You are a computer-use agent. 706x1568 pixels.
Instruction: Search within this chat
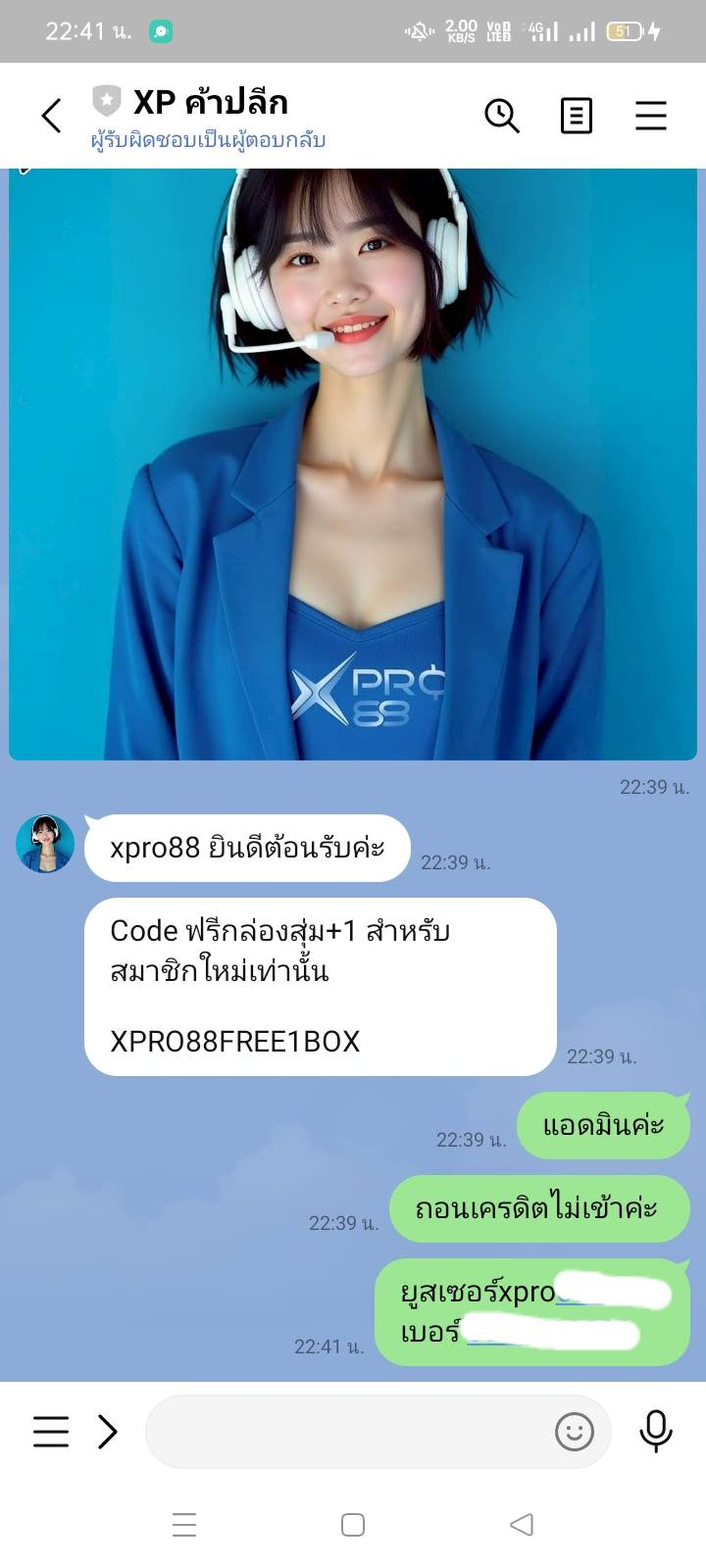click(x=501, y=116)
